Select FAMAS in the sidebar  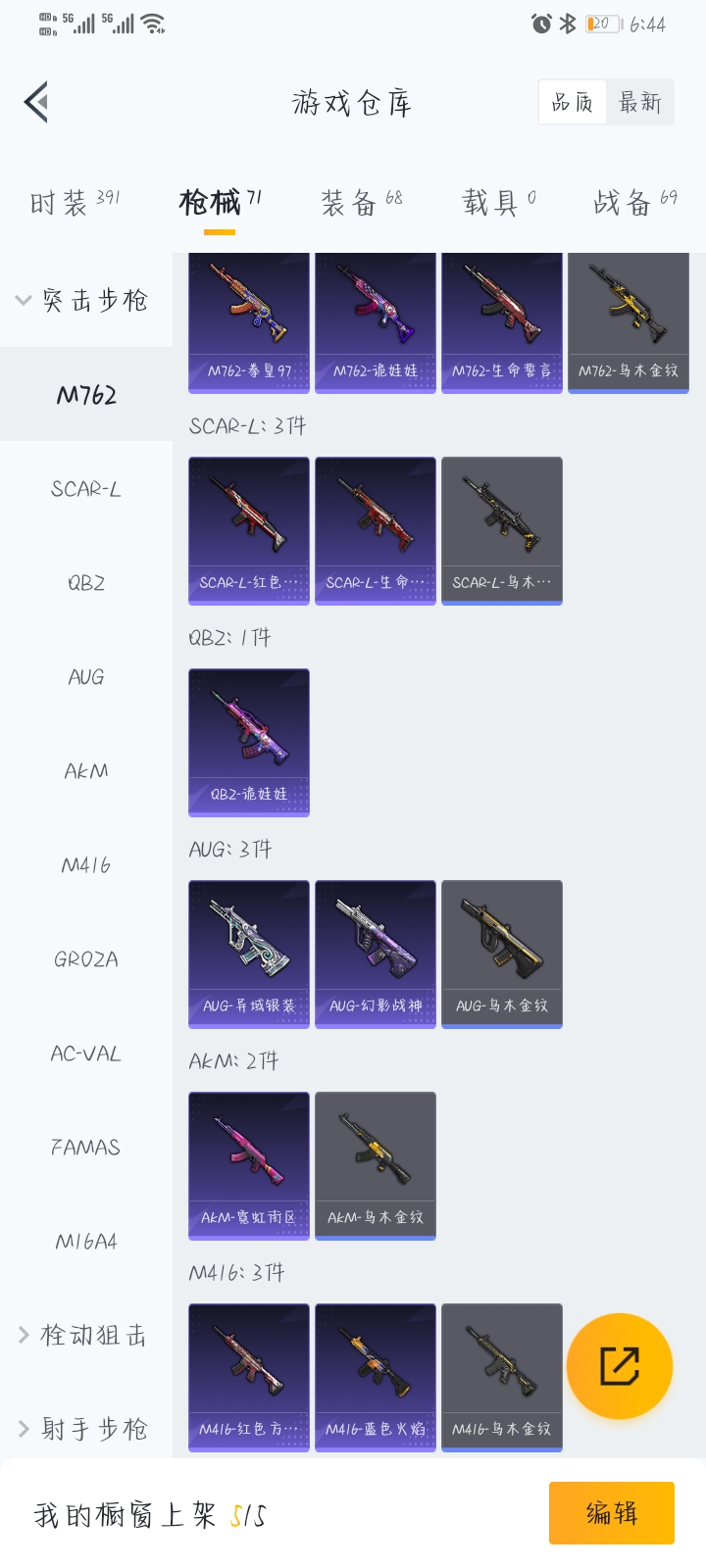[x=86, y=1147]
